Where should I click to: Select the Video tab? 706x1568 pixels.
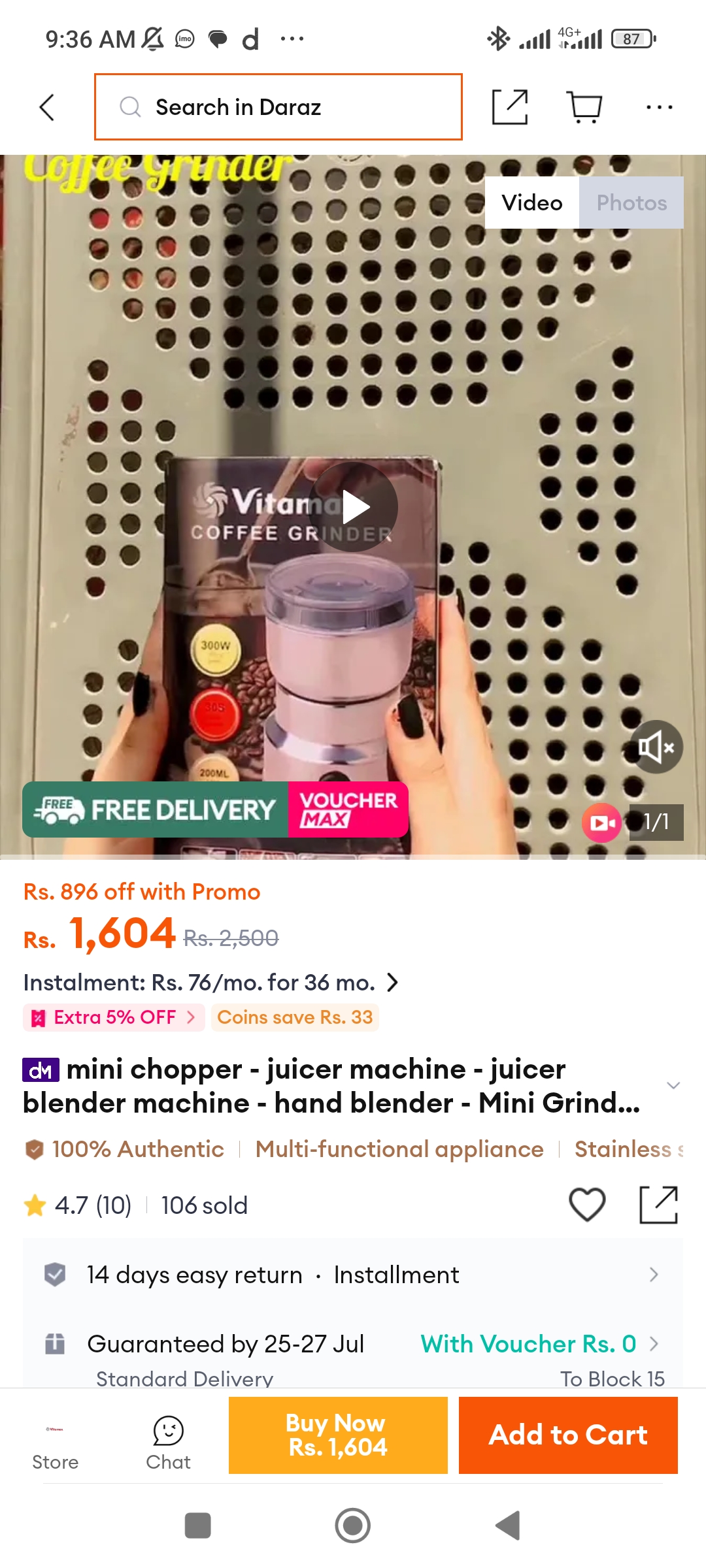point(532,203)
